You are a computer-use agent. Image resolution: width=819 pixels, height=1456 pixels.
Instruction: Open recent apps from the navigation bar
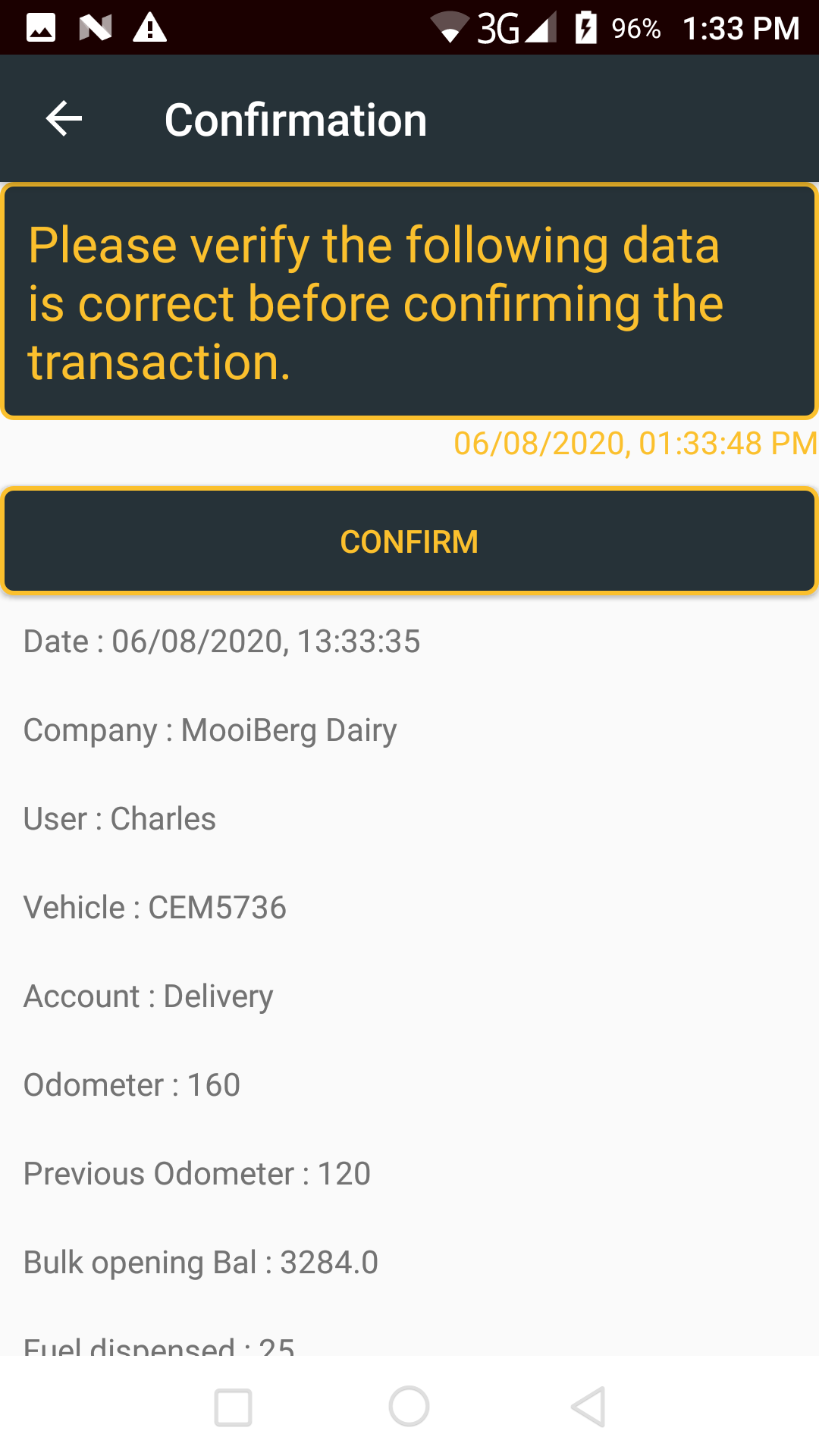(x=233, y=1407)
